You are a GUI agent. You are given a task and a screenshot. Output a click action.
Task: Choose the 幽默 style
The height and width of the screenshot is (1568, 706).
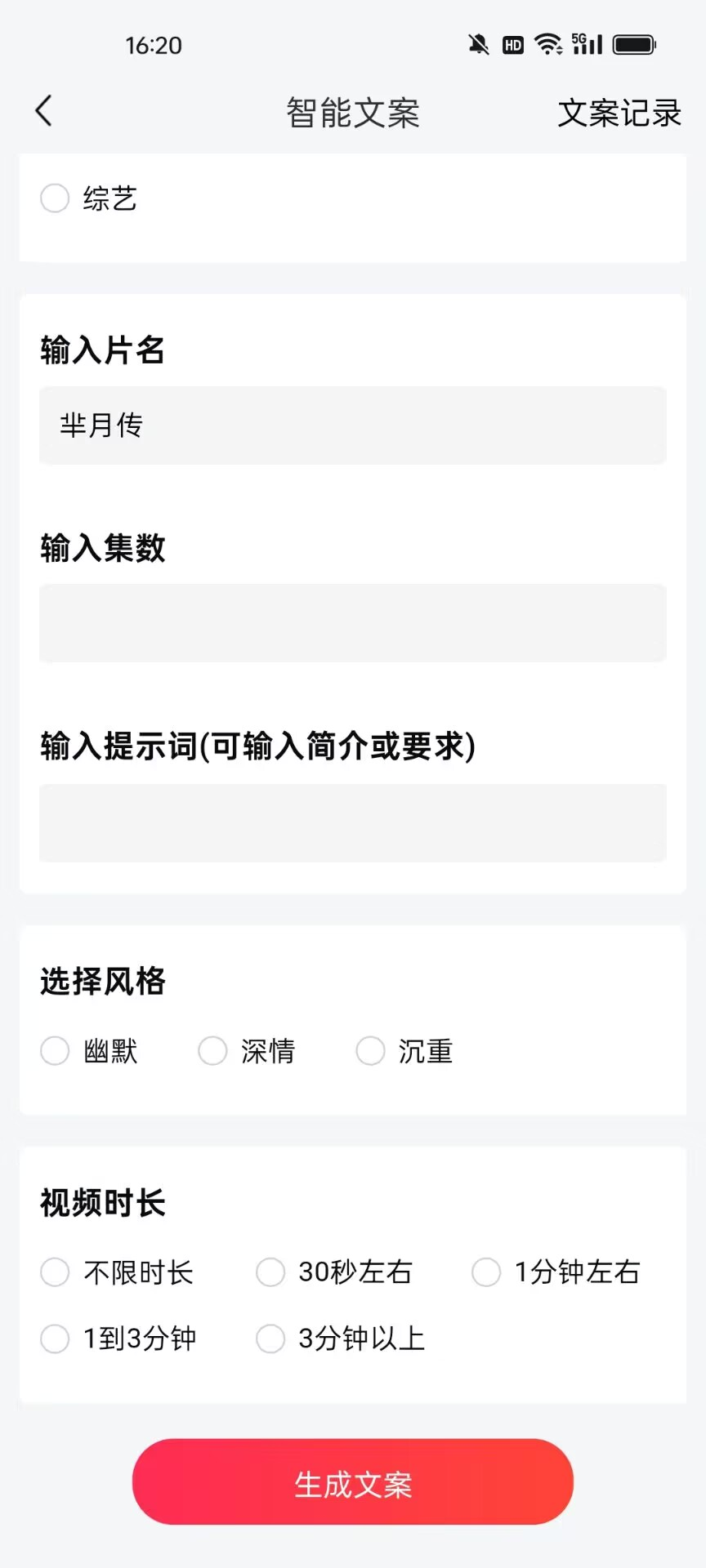pyautogui.click(x=89, y=1051)
